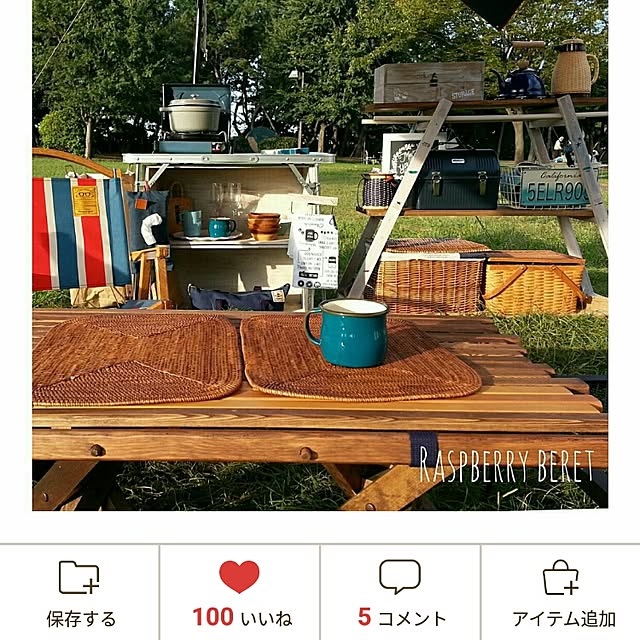Tap アイテム追加 to add an item
This screenshot has width=640, height=640.
560,593
